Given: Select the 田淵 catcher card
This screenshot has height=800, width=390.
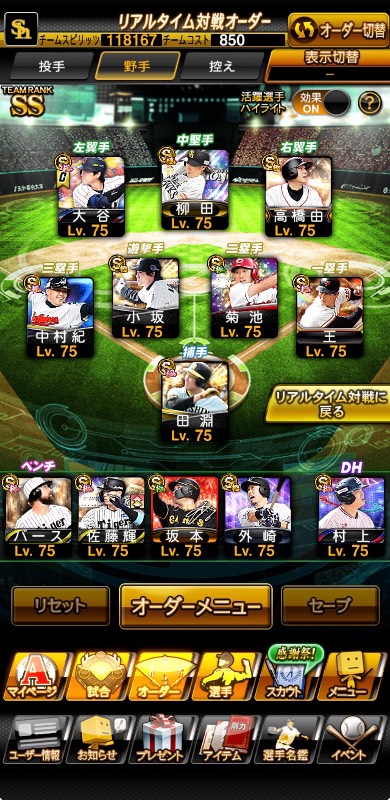Looking at the screenshot, I should click(194, 401).
